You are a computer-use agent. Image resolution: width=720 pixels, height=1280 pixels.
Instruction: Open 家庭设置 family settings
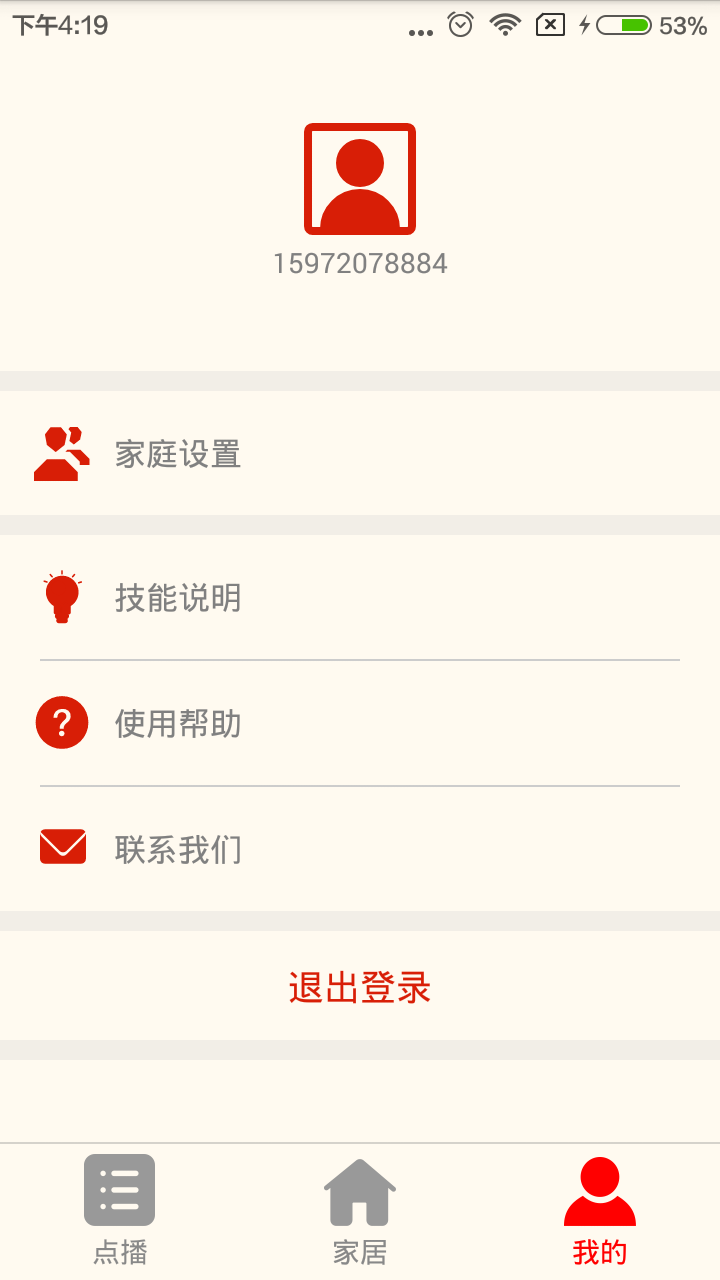click(360, 453)
